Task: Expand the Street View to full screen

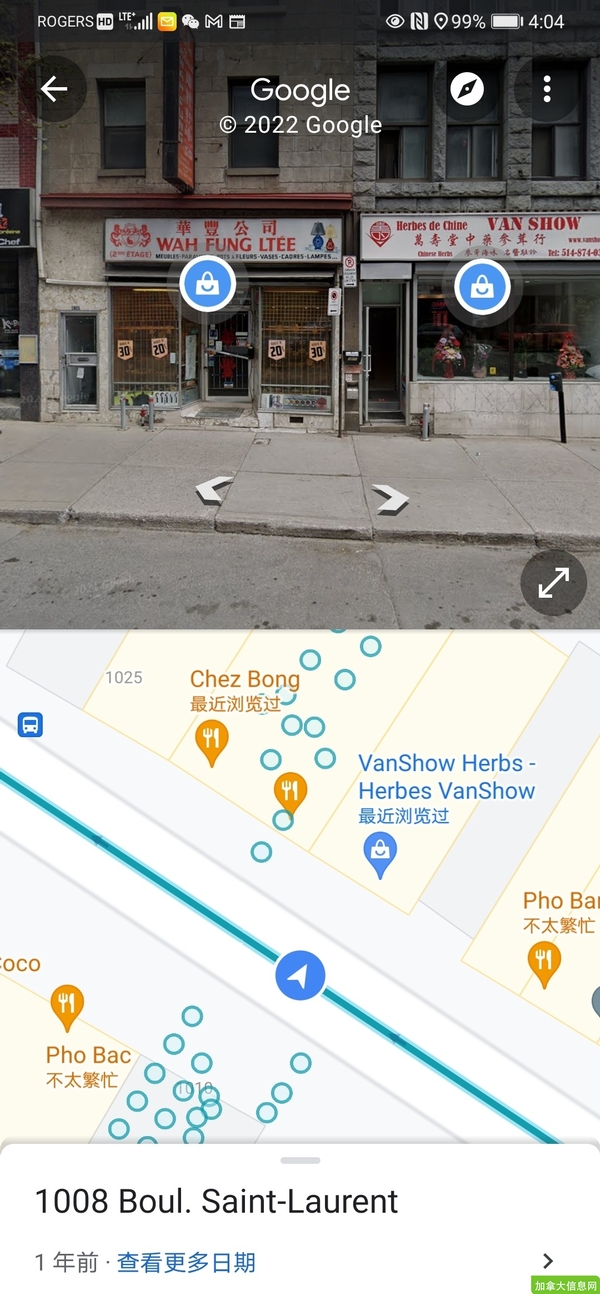Action: (553, 582)
